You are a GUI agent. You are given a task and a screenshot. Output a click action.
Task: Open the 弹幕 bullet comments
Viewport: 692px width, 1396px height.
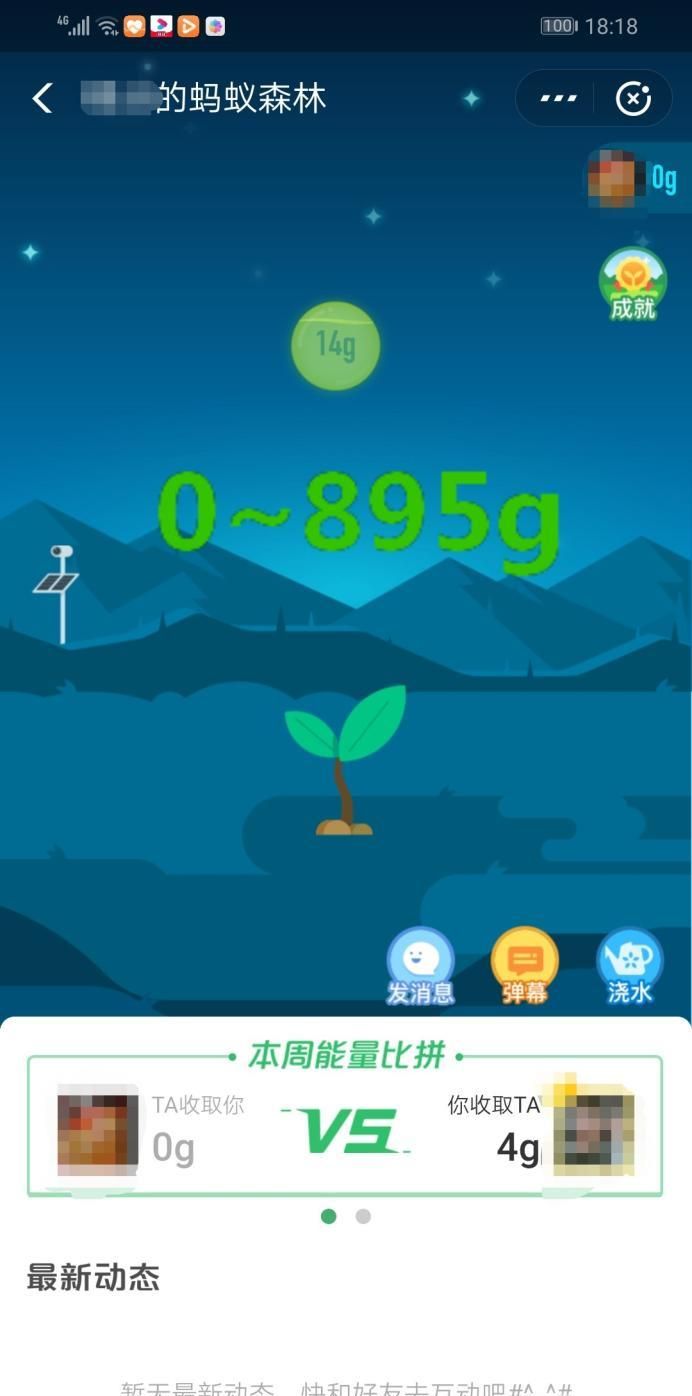525,966
